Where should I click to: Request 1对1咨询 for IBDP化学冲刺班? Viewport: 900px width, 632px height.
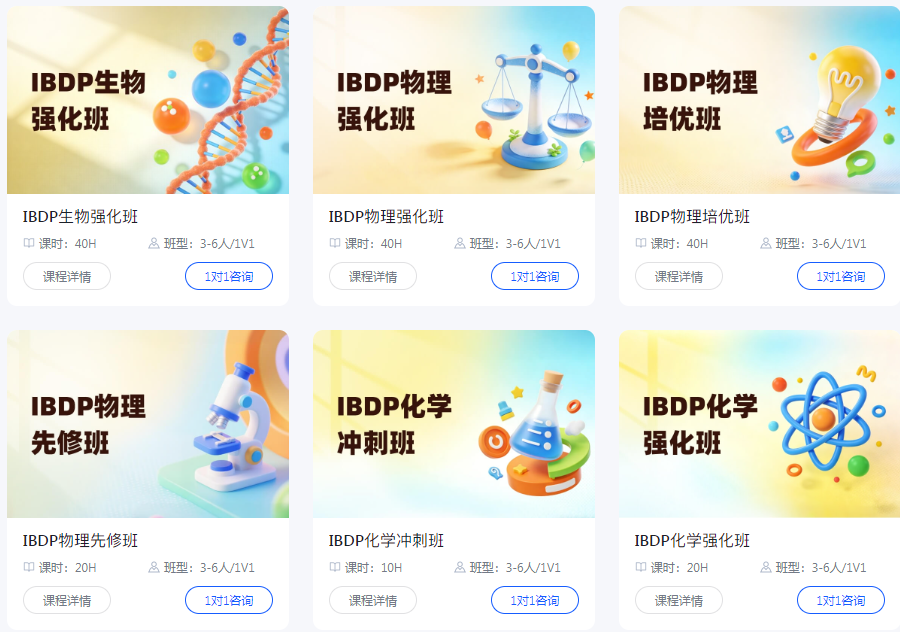tap(535, 600)
